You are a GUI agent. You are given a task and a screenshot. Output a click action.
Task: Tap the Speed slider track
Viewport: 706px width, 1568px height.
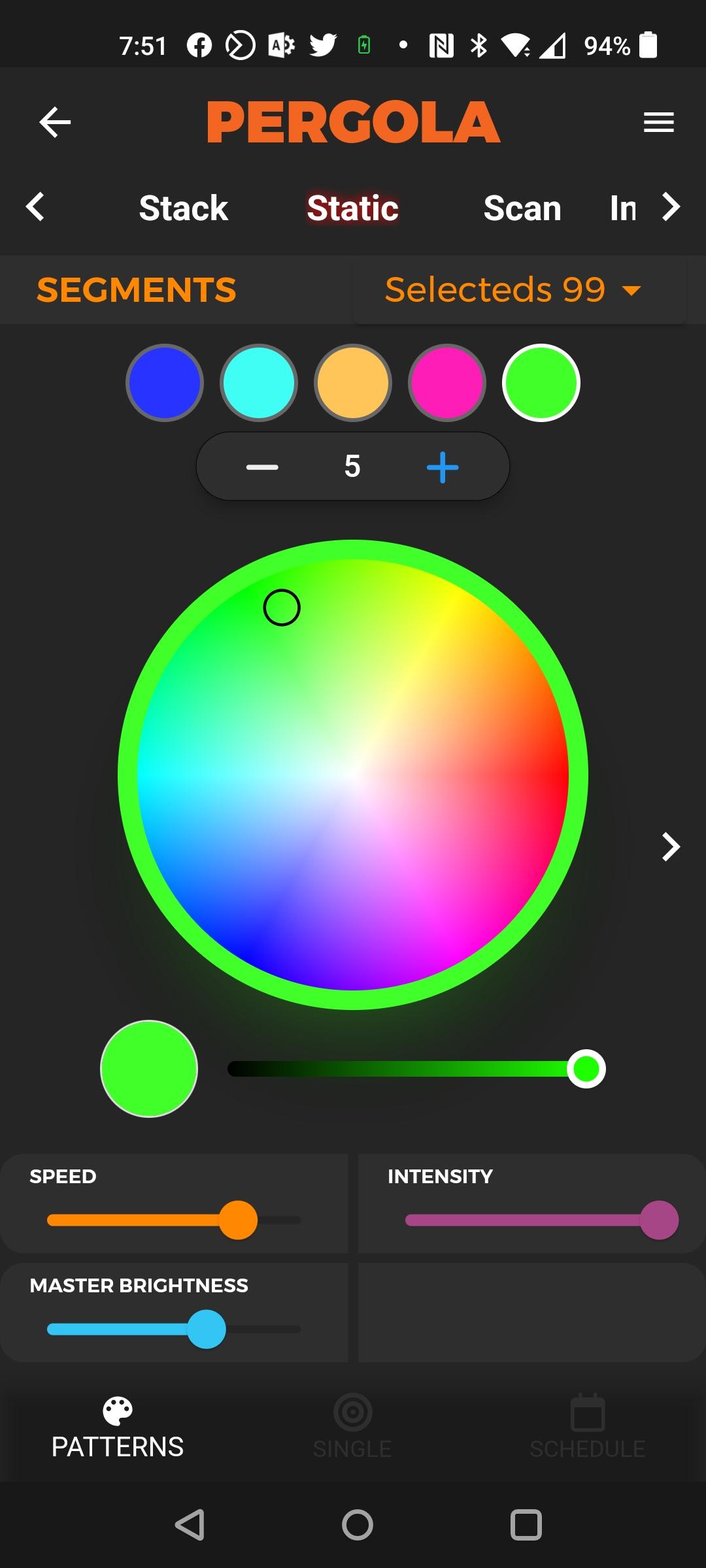[174, 1220]
